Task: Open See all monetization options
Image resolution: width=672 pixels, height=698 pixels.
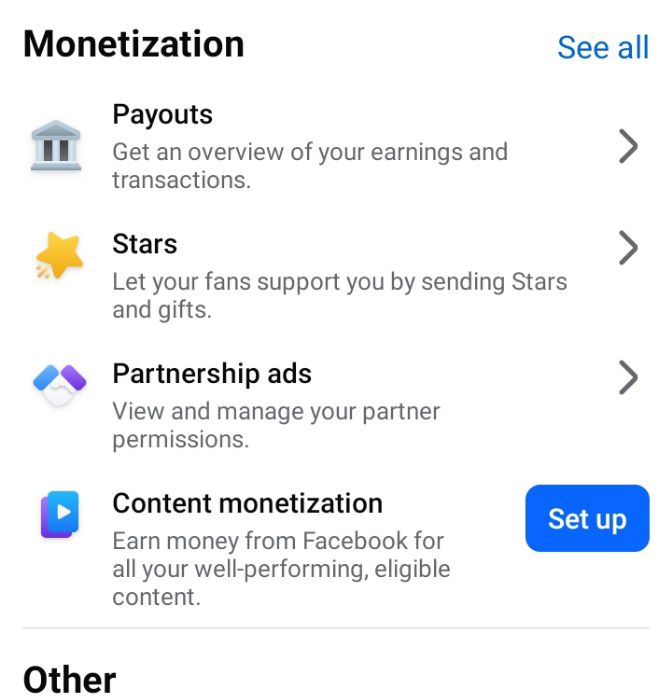Action: (602, 46)
